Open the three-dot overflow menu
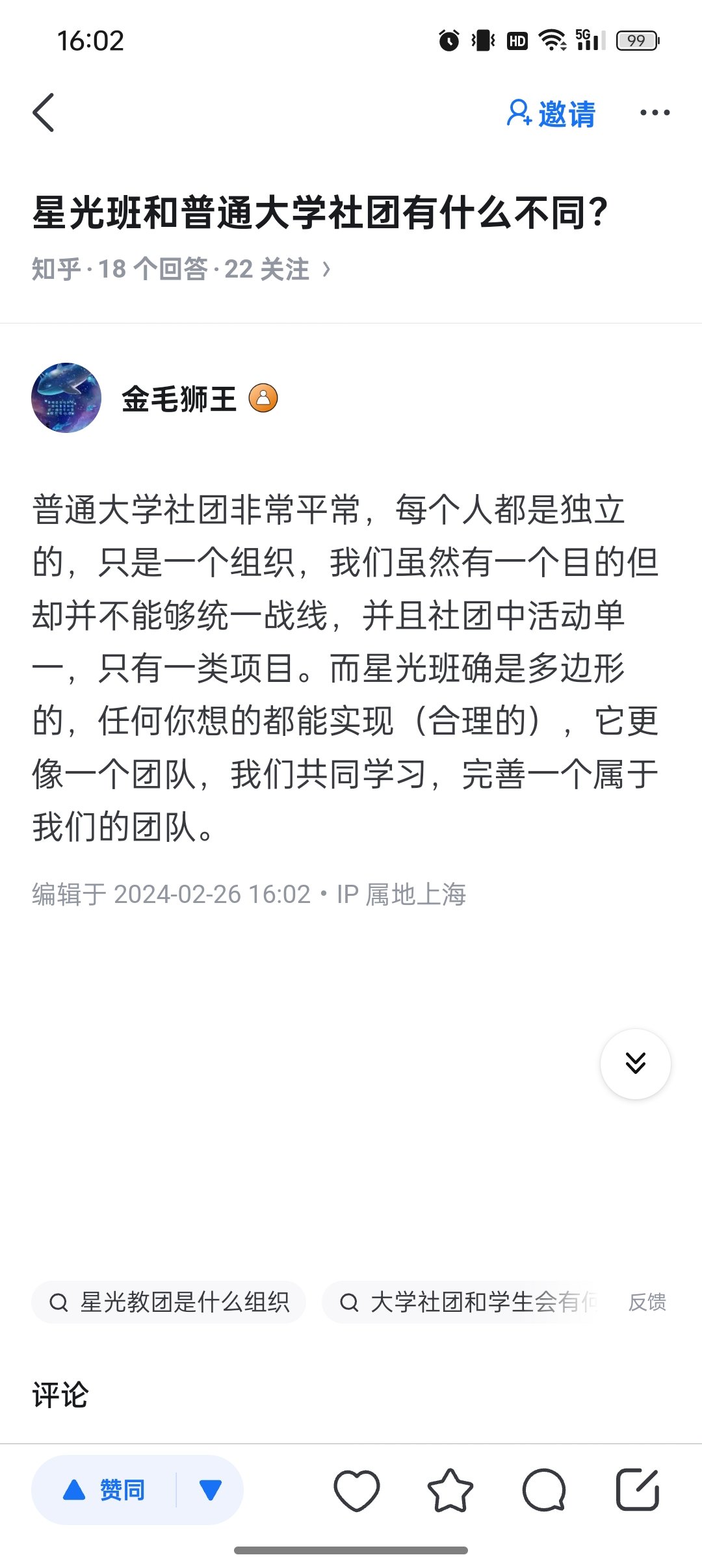Image resolution: width=702 pixels, height=1568 pixels. pos(654,113)
